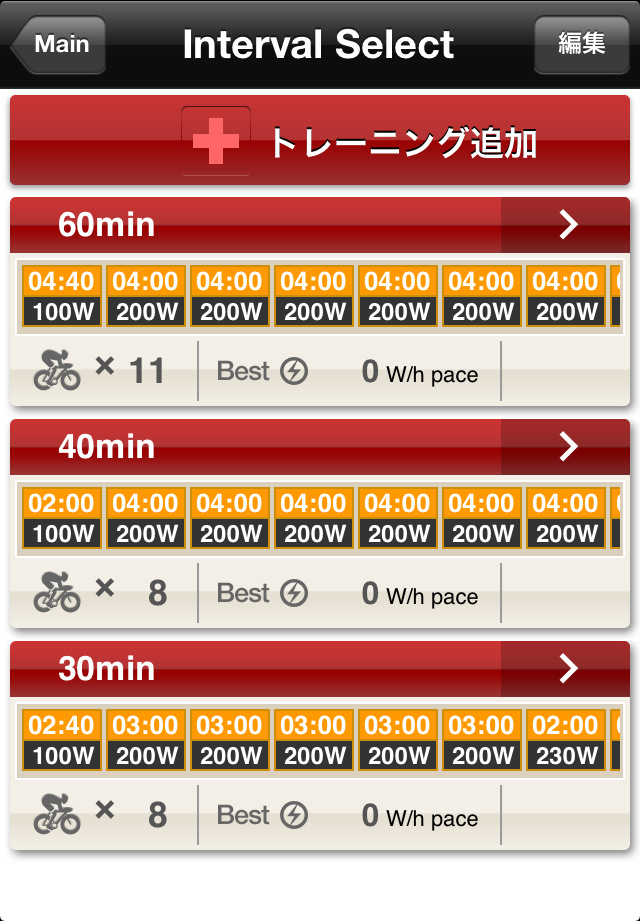This screenshot has height=921, width=640.
Task: Open the 40min interval chevron
Action: [567, 447]
